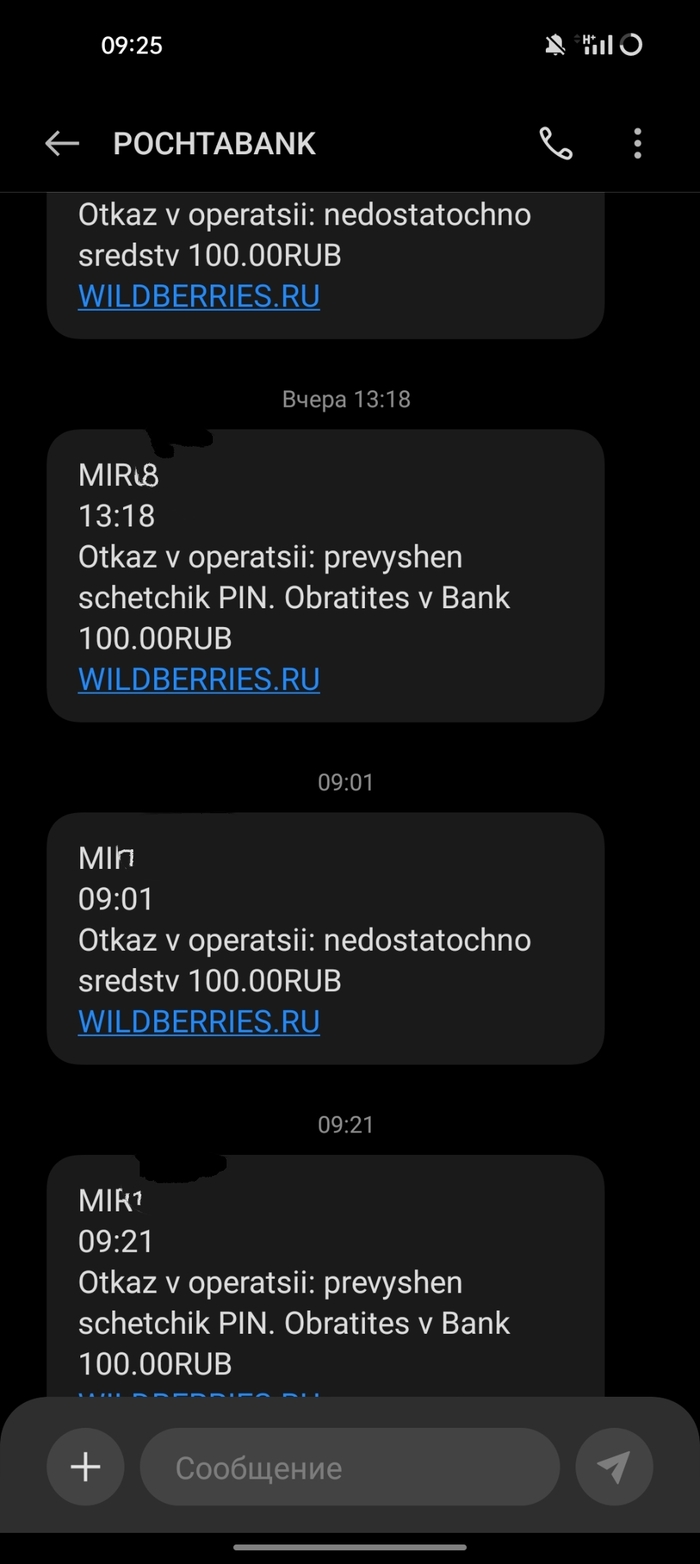The width and height of the screenshot is (700, 1564).
Task: Send the message with the arrow button
Action: pos(614,1467)
